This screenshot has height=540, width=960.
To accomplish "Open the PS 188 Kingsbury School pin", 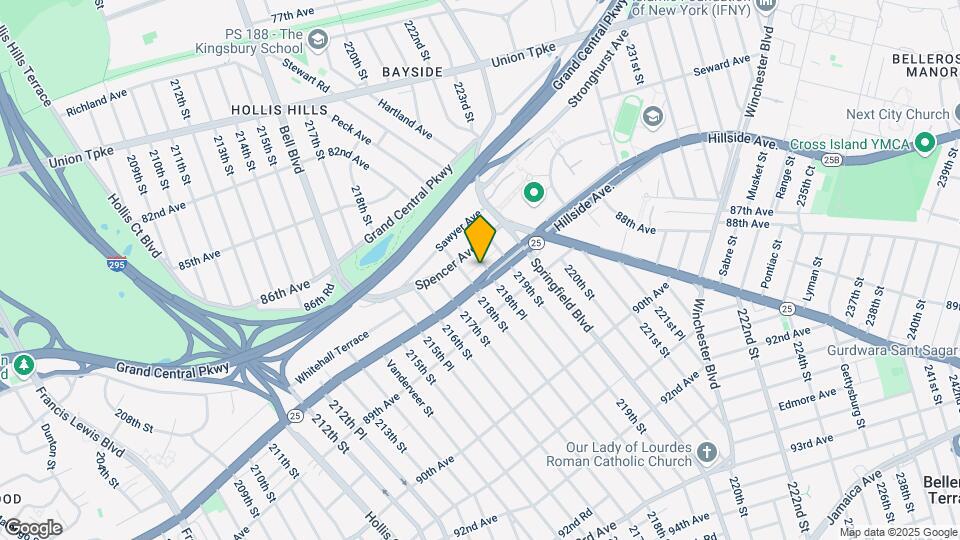I will click(x=318, y=40).
